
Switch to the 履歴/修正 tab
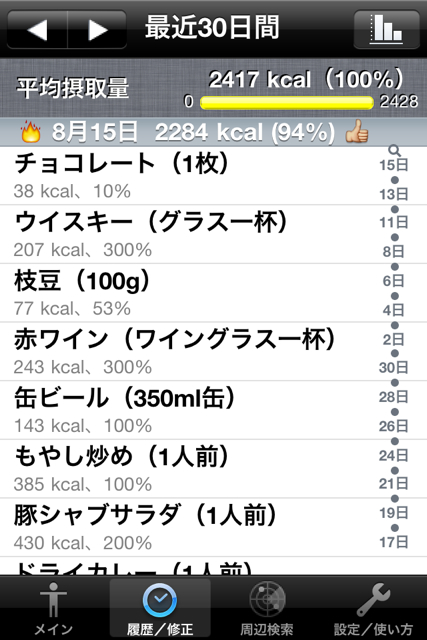click(160, 608)
